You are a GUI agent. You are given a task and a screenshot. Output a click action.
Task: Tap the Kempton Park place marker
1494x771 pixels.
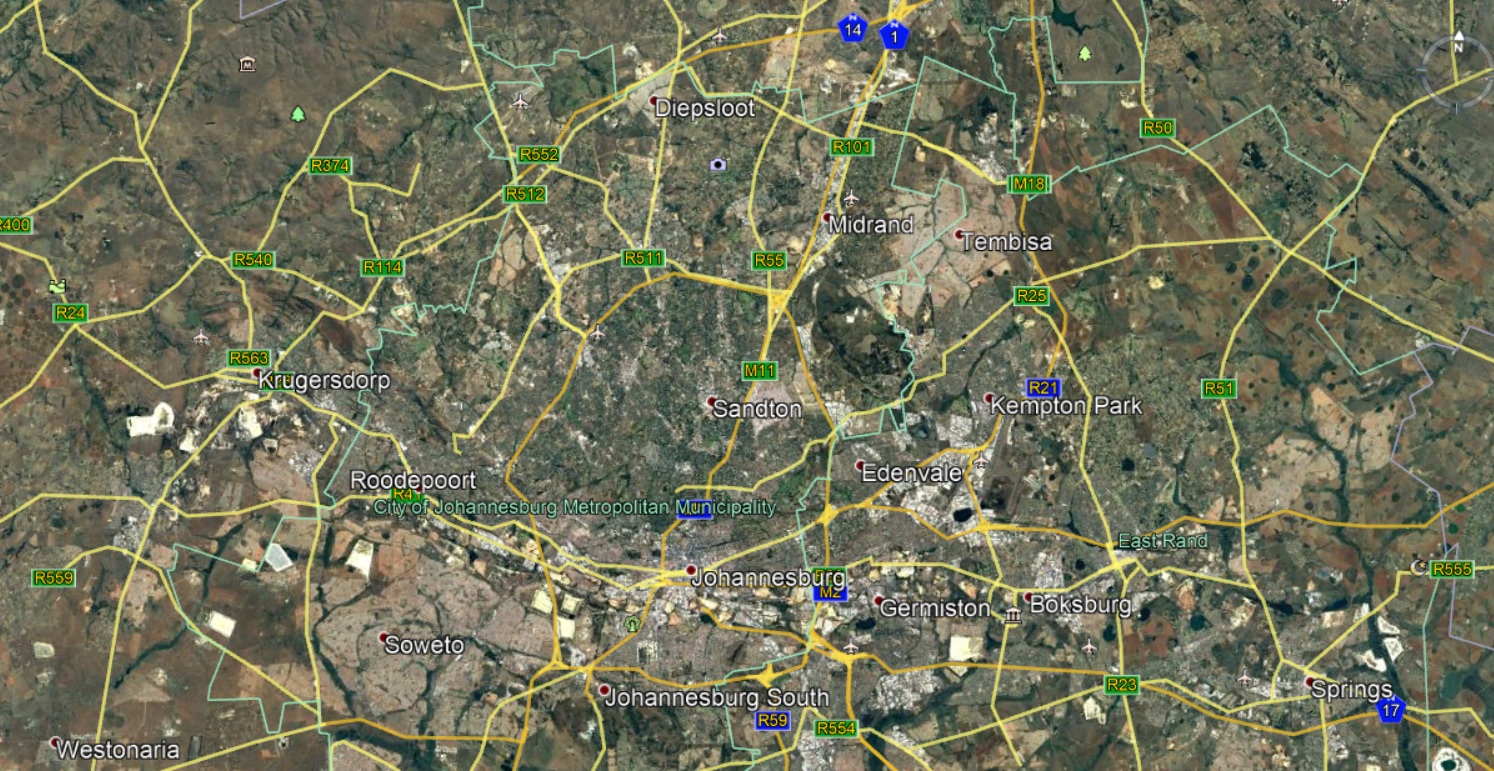pos(989,398)
